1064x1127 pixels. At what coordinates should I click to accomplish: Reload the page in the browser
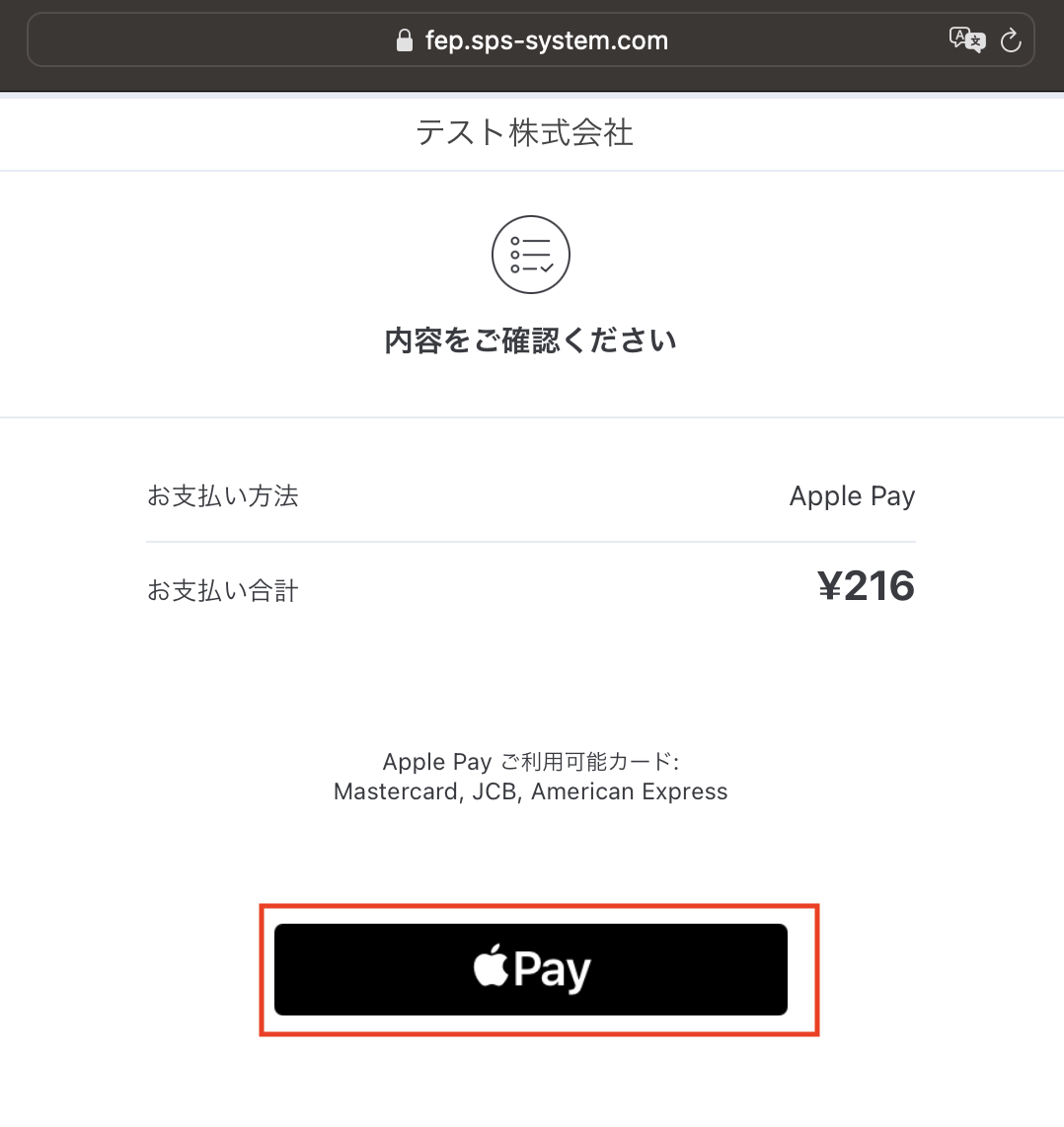tap(1010, 40)
